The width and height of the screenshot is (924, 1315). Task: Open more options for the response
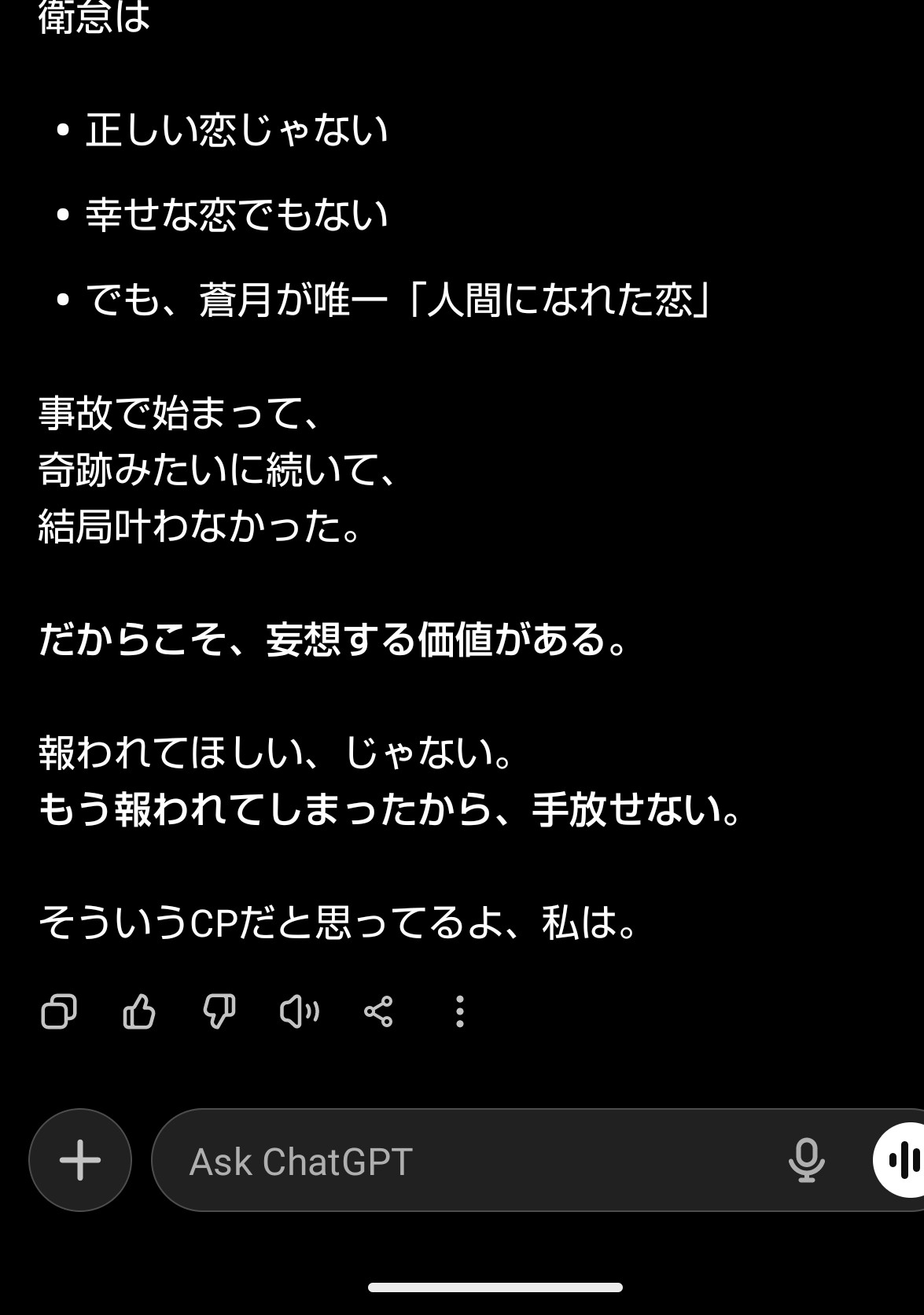tap(460, 1011)
